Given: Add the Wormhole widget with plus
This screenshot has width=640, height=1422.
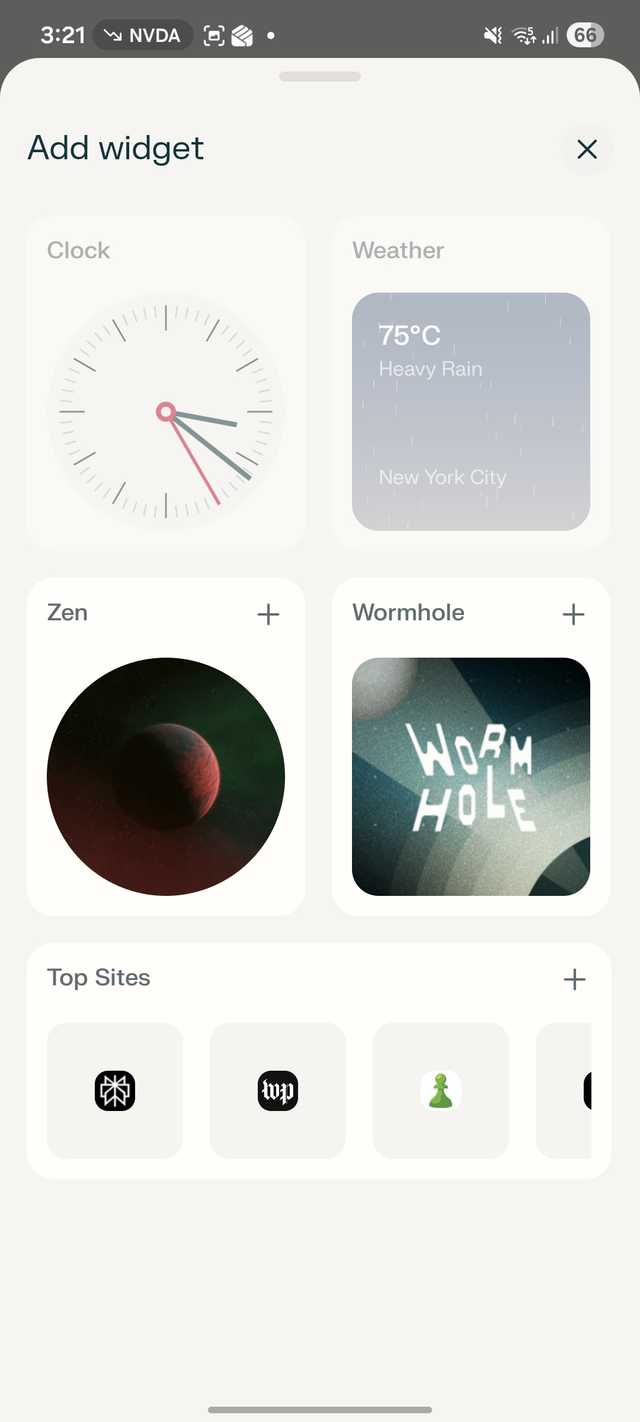Looking at the screenshot, I should [x=573, y=614].
